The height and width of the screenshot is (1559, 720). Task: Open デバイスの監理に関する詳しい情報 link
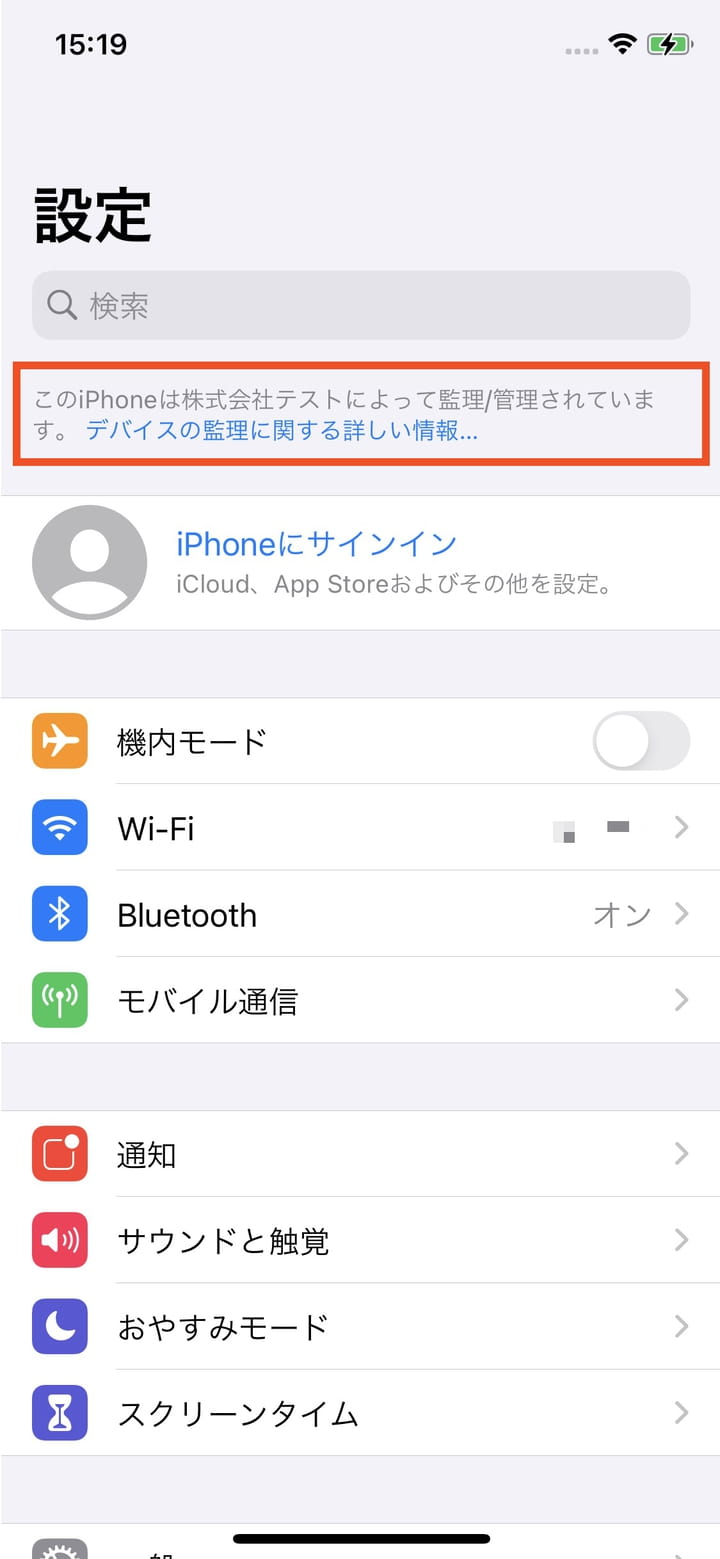[x=281, y=431]
